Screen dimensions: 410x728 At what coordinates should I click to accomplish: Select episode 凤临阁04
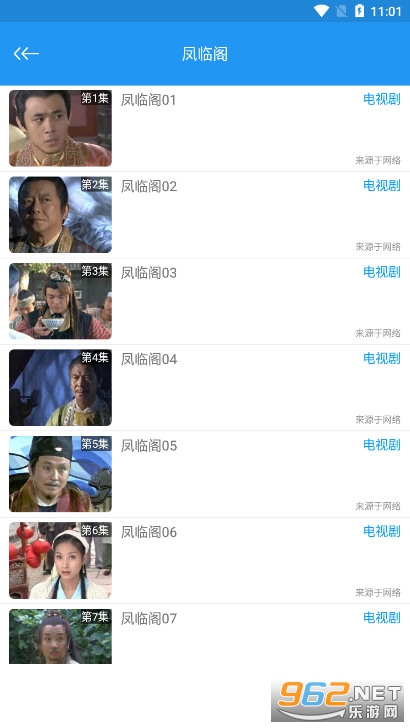(x=205, y=388)
